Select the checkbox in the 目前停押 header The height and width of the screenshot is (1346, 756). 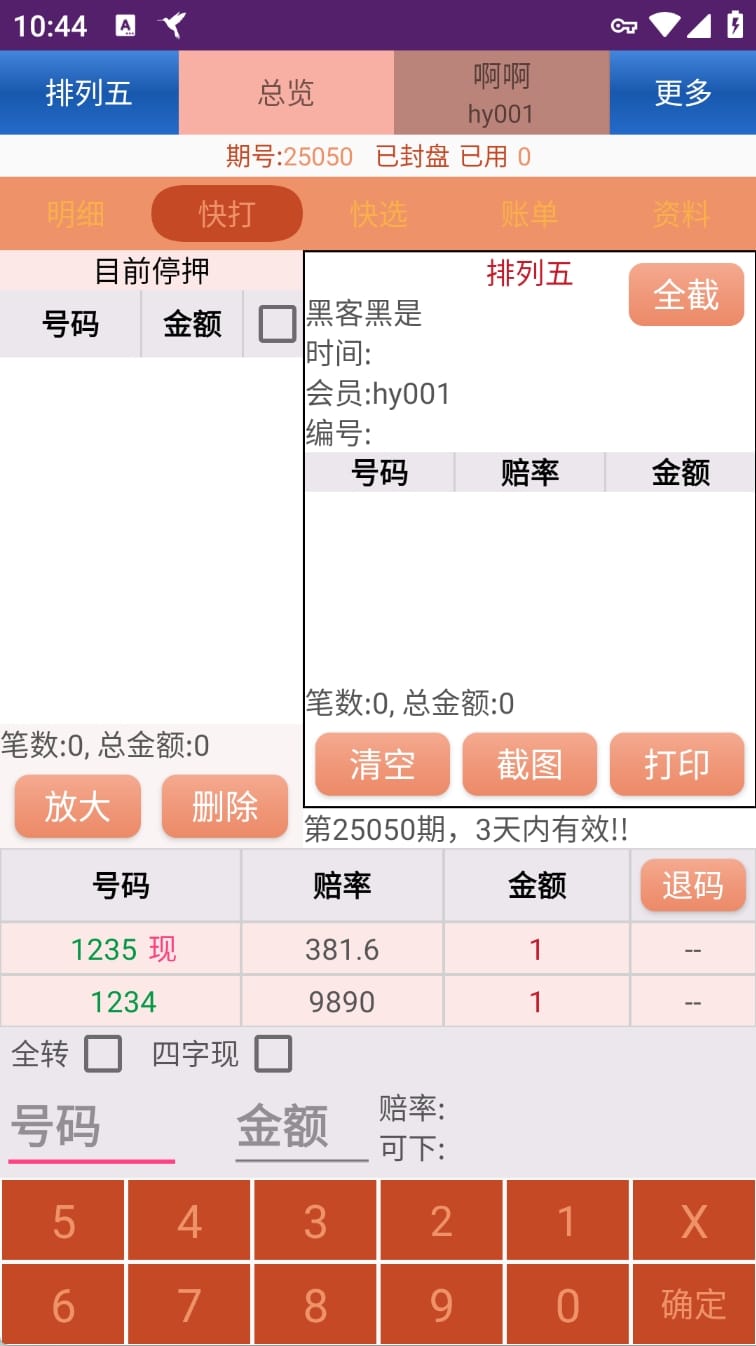(277, 324)
